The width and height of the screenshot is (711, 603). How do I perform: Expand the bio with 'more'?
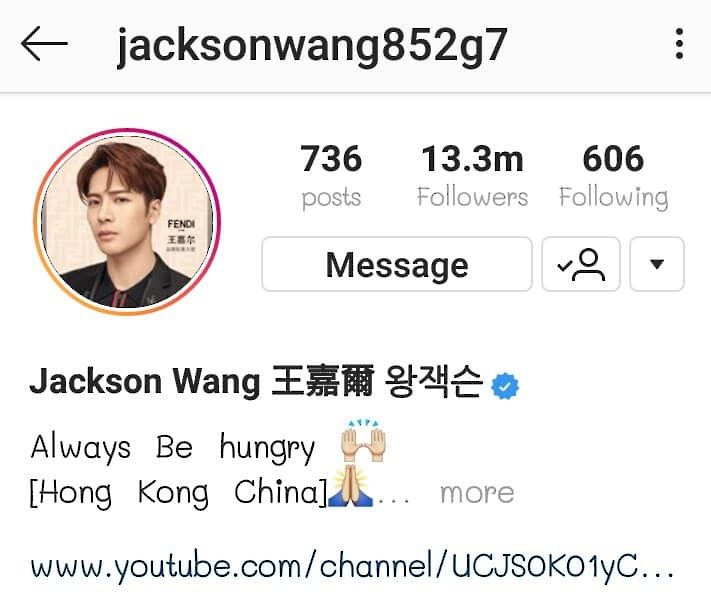coord(477,493)
